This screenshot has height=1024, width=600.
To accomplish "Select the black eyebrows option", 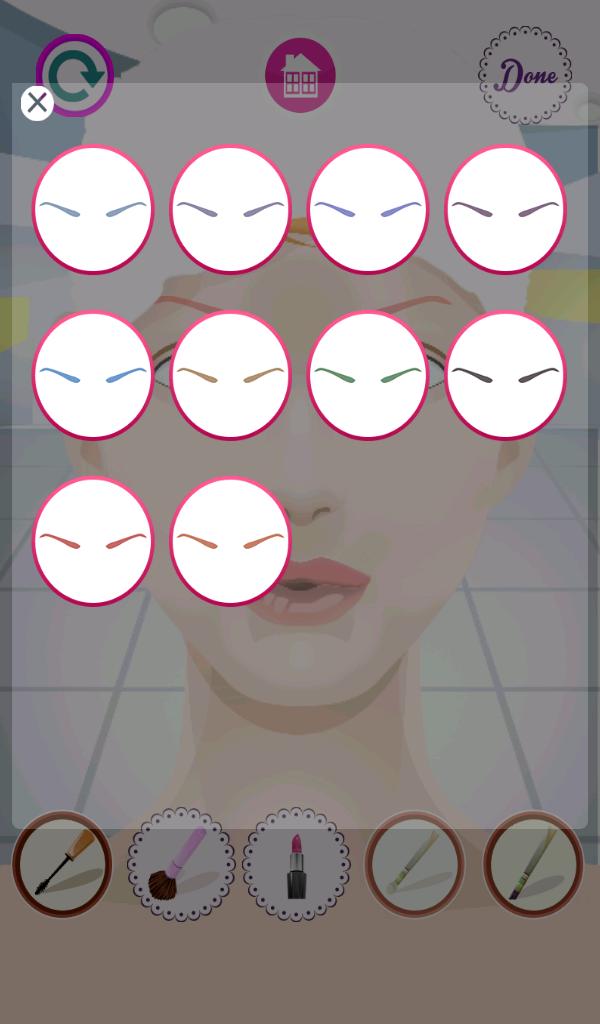I will coord(505,375).
